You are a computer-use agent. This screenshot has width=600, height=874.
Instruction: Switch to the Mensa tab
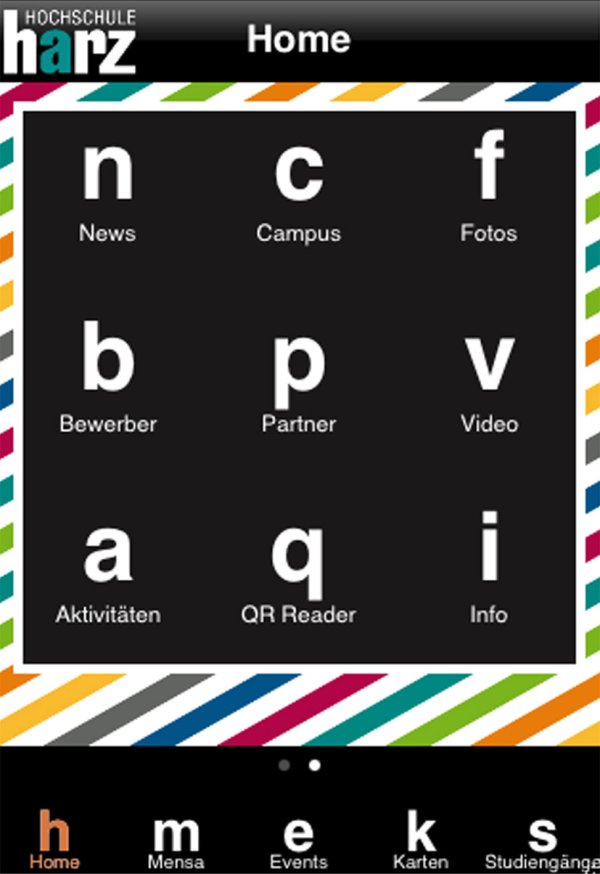[176, 840]
